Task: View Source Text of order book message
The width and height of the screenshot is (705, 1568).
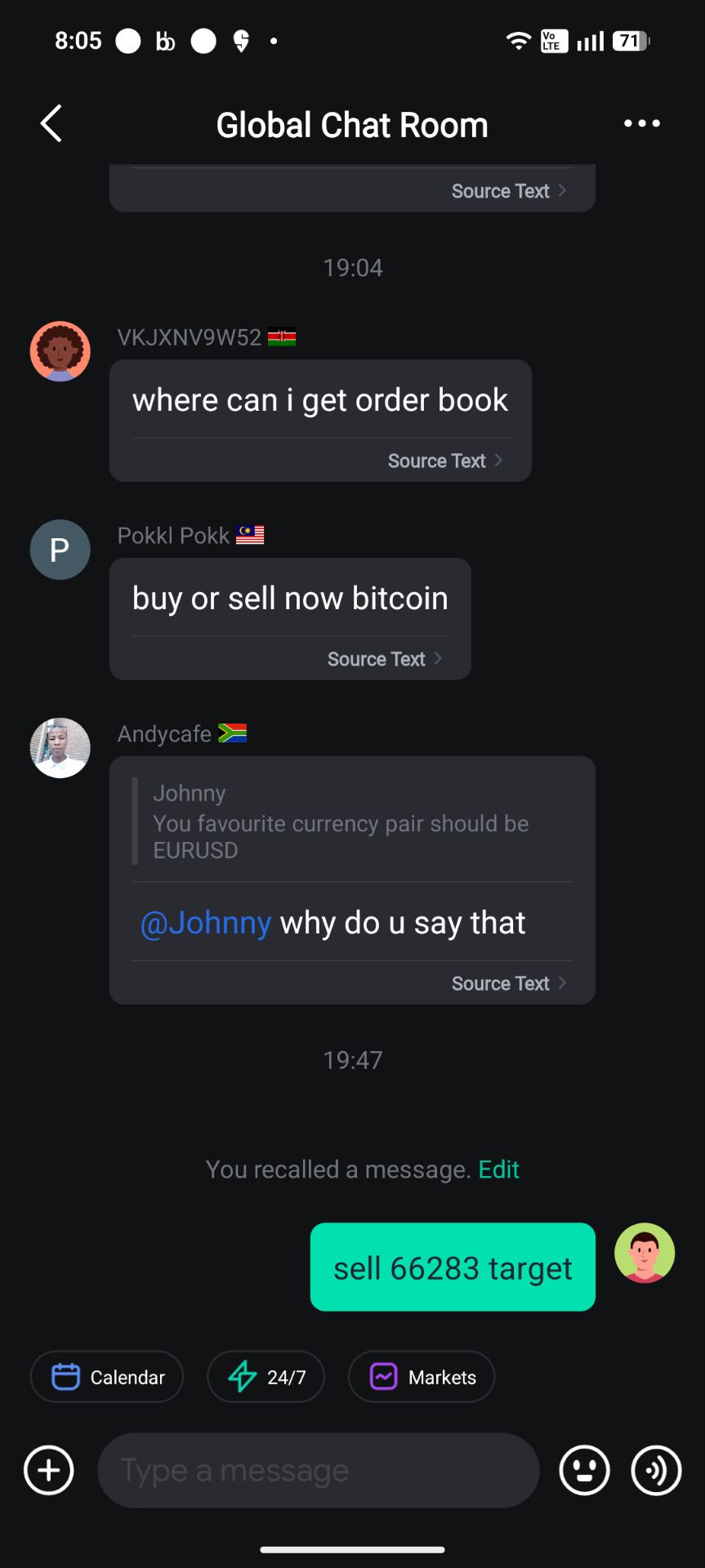Action: [444, 461]
